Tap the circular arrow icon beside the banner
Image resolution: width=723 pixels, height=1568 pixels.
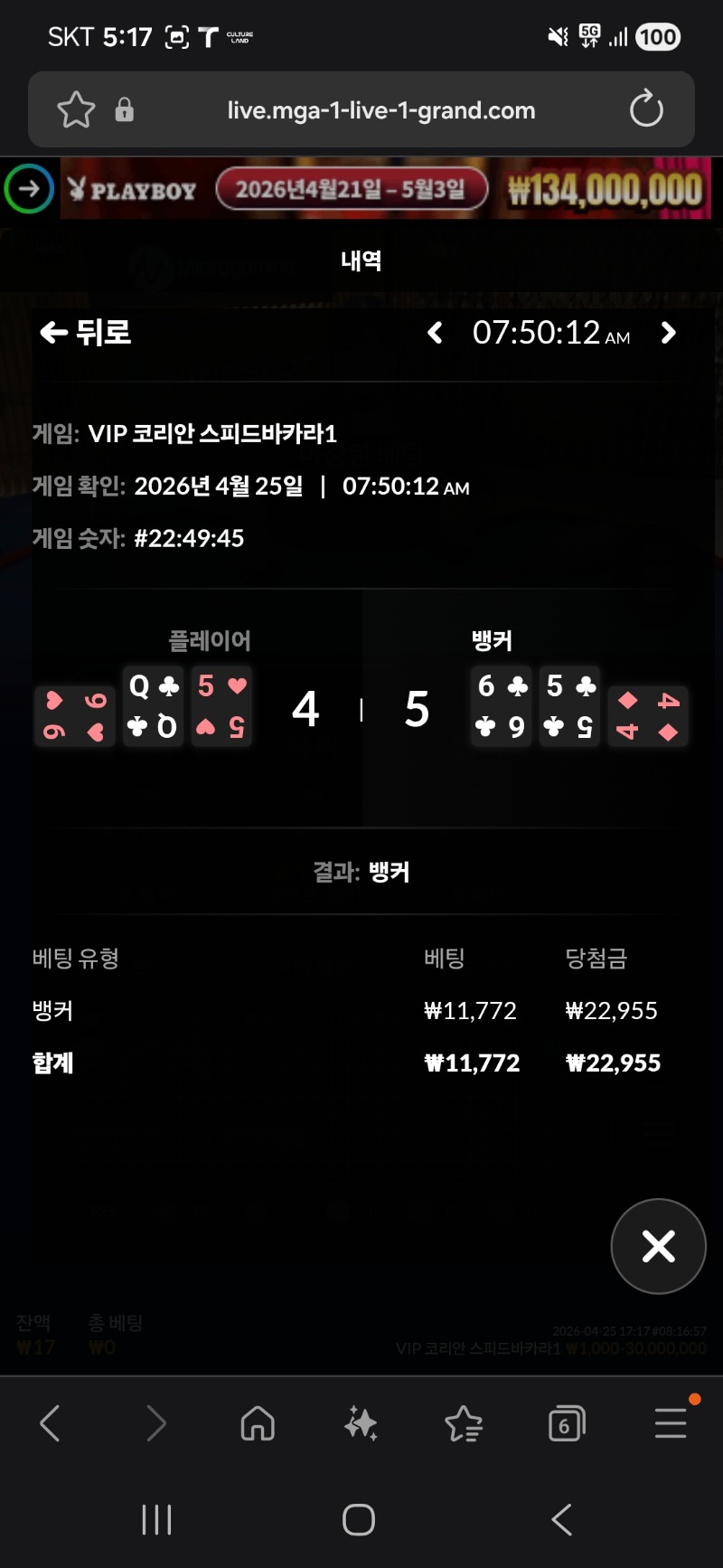(29, 189)
